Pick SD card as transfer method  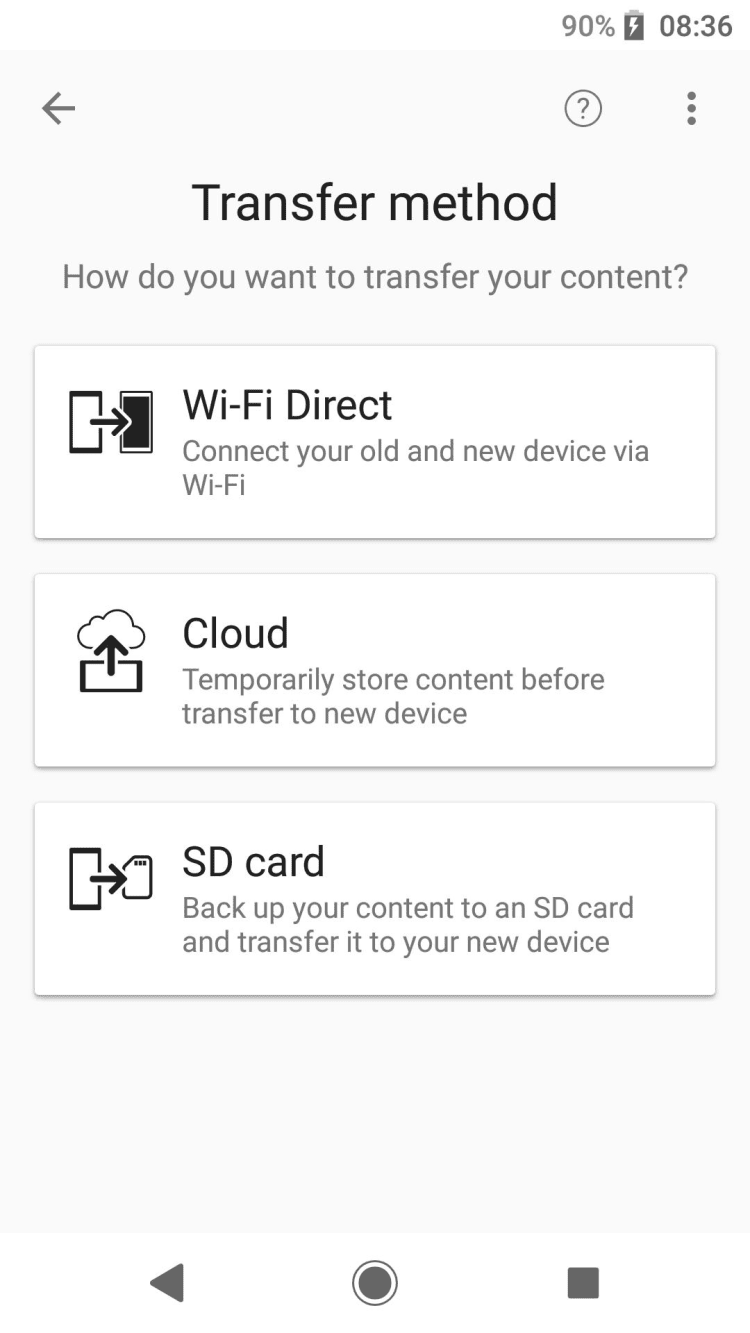[x=375, y=898]
